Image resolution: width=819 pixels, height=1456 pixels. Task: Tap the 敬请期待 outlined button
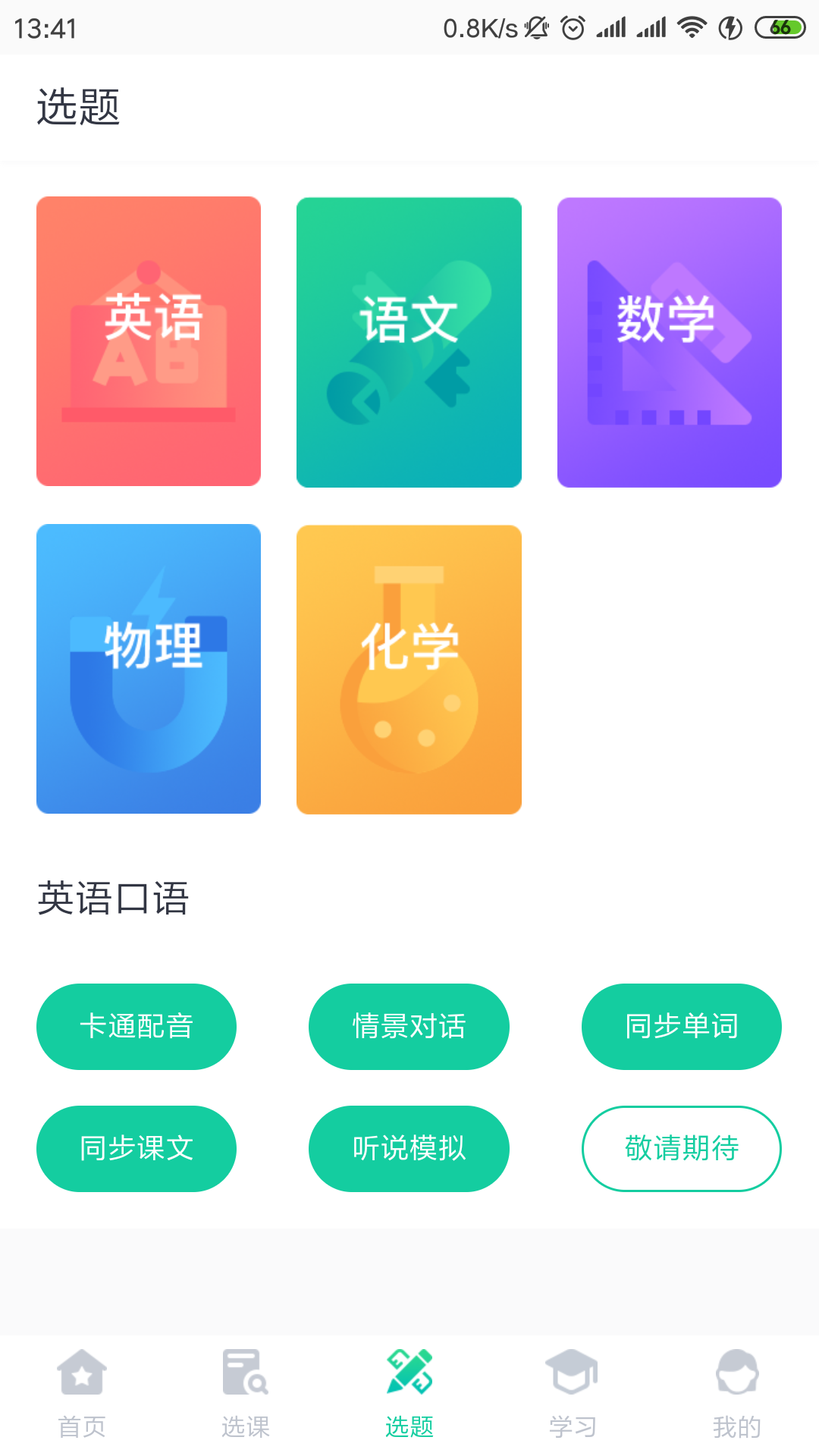click(x=681, y=1148)
